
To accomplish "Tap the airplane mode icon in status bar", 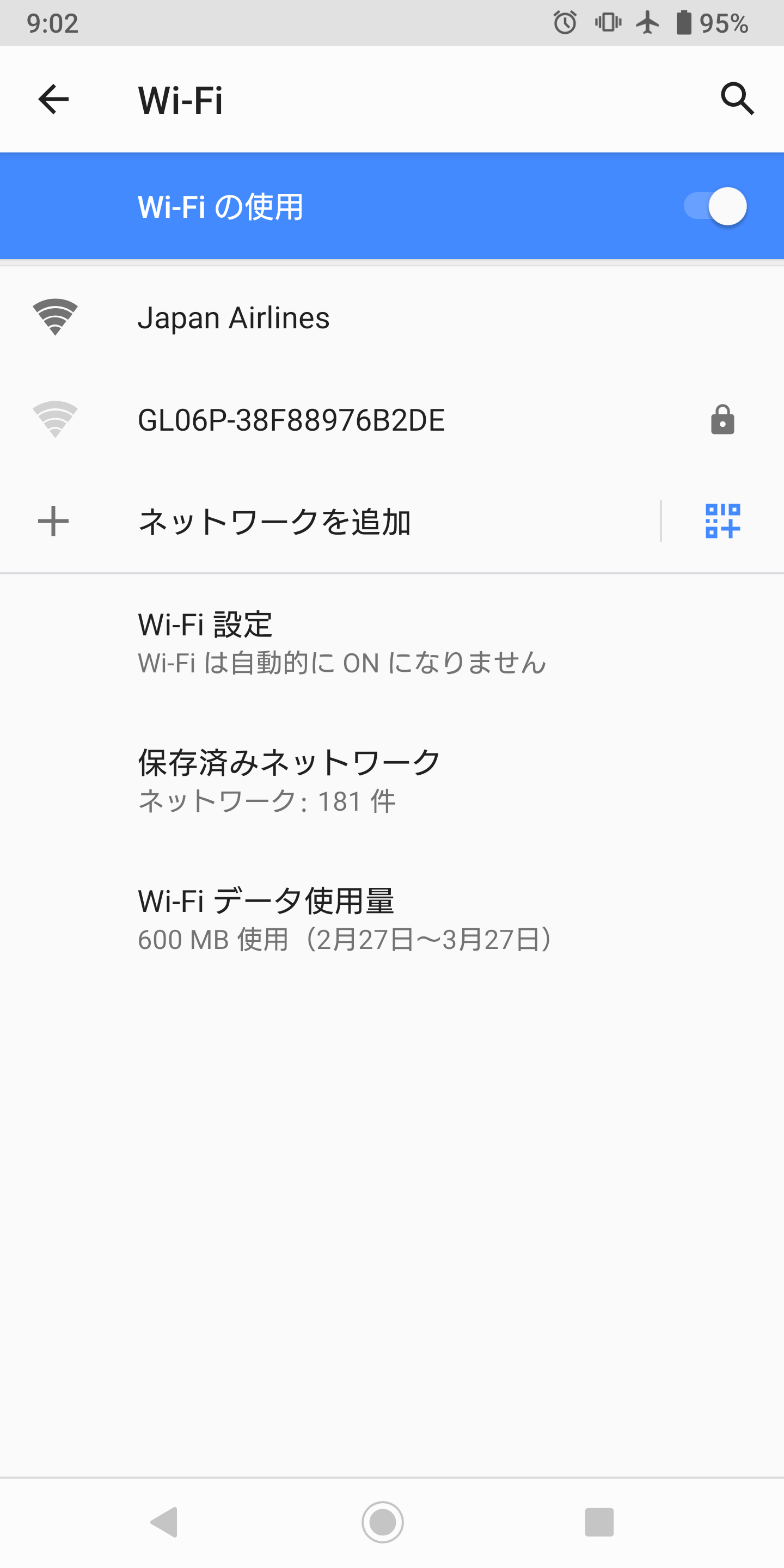I will coord(647,23).
